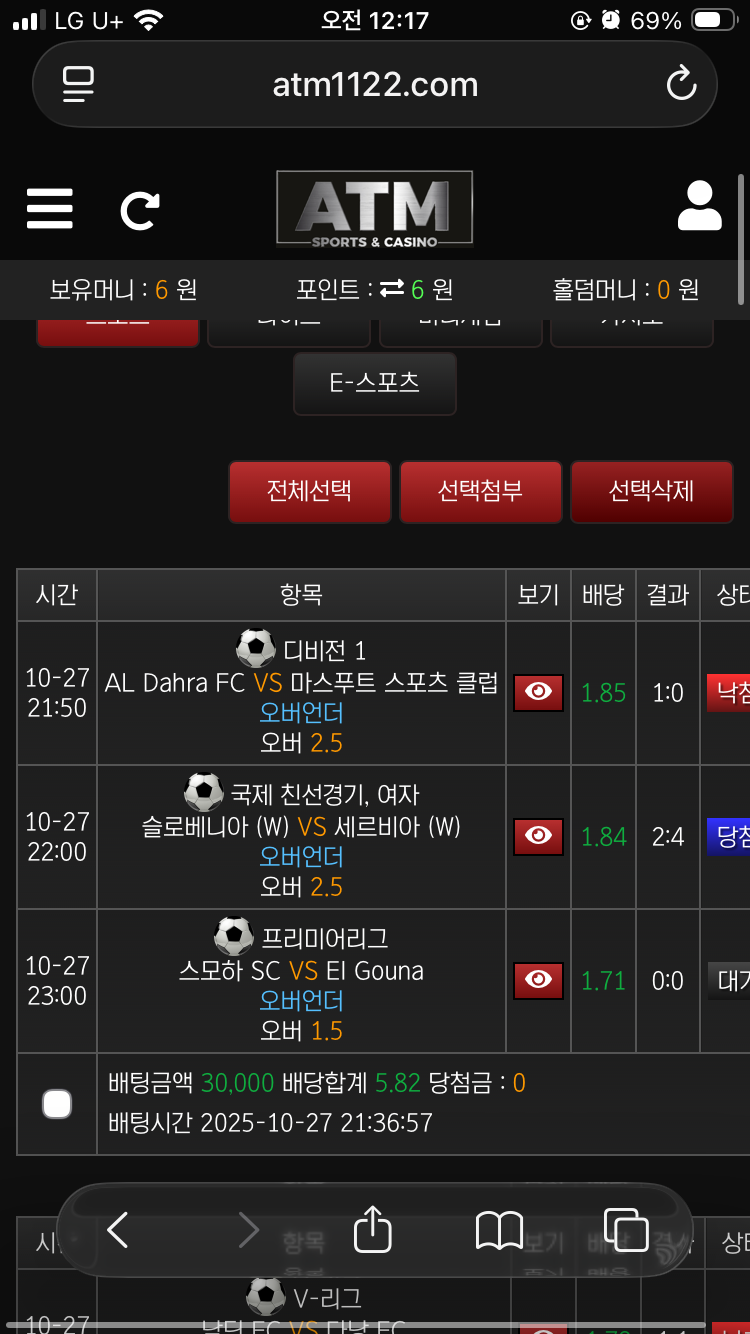Image resolution: width=750 pixels, height=1334 pixels.
Task: Tap the atm1122.com address field
Action: tap(375, 85)
